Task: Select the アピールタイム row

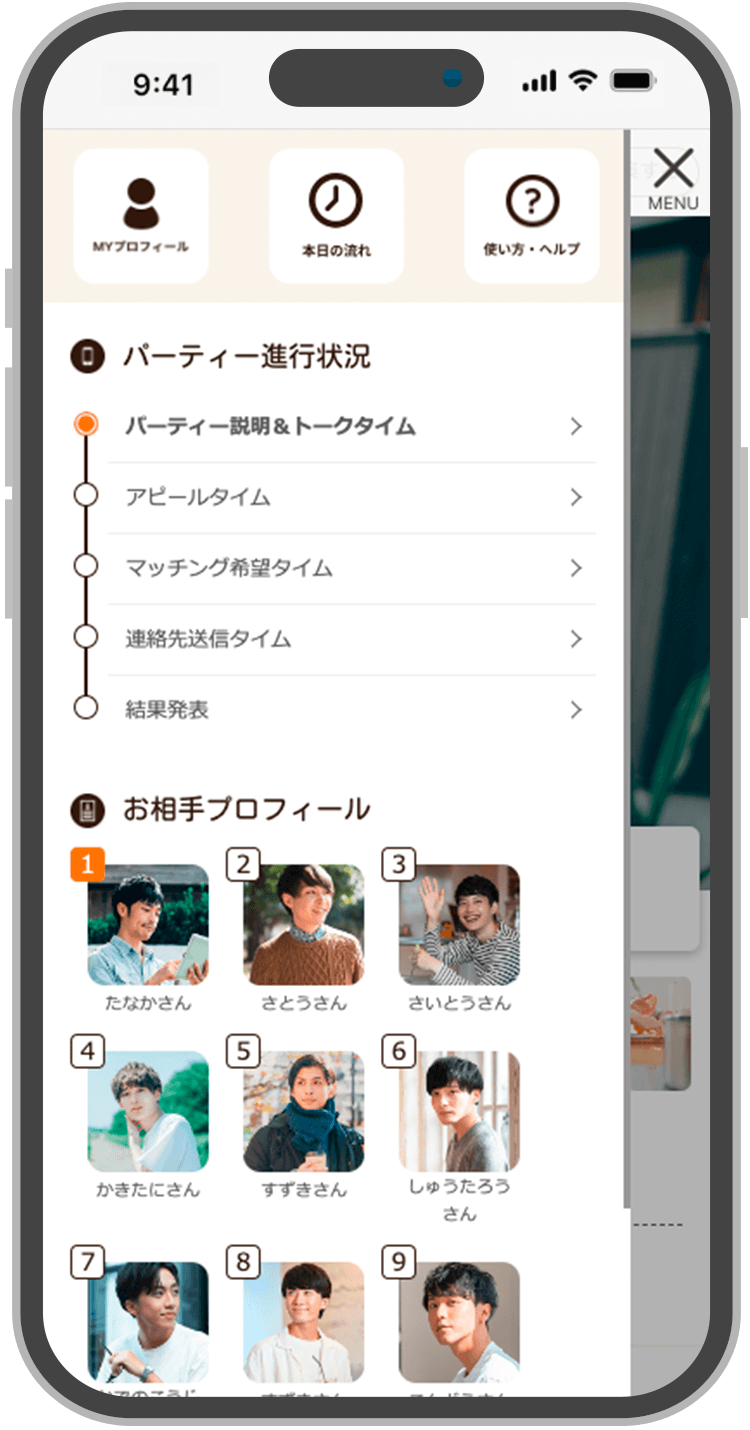Action: [x=350, y=498]
